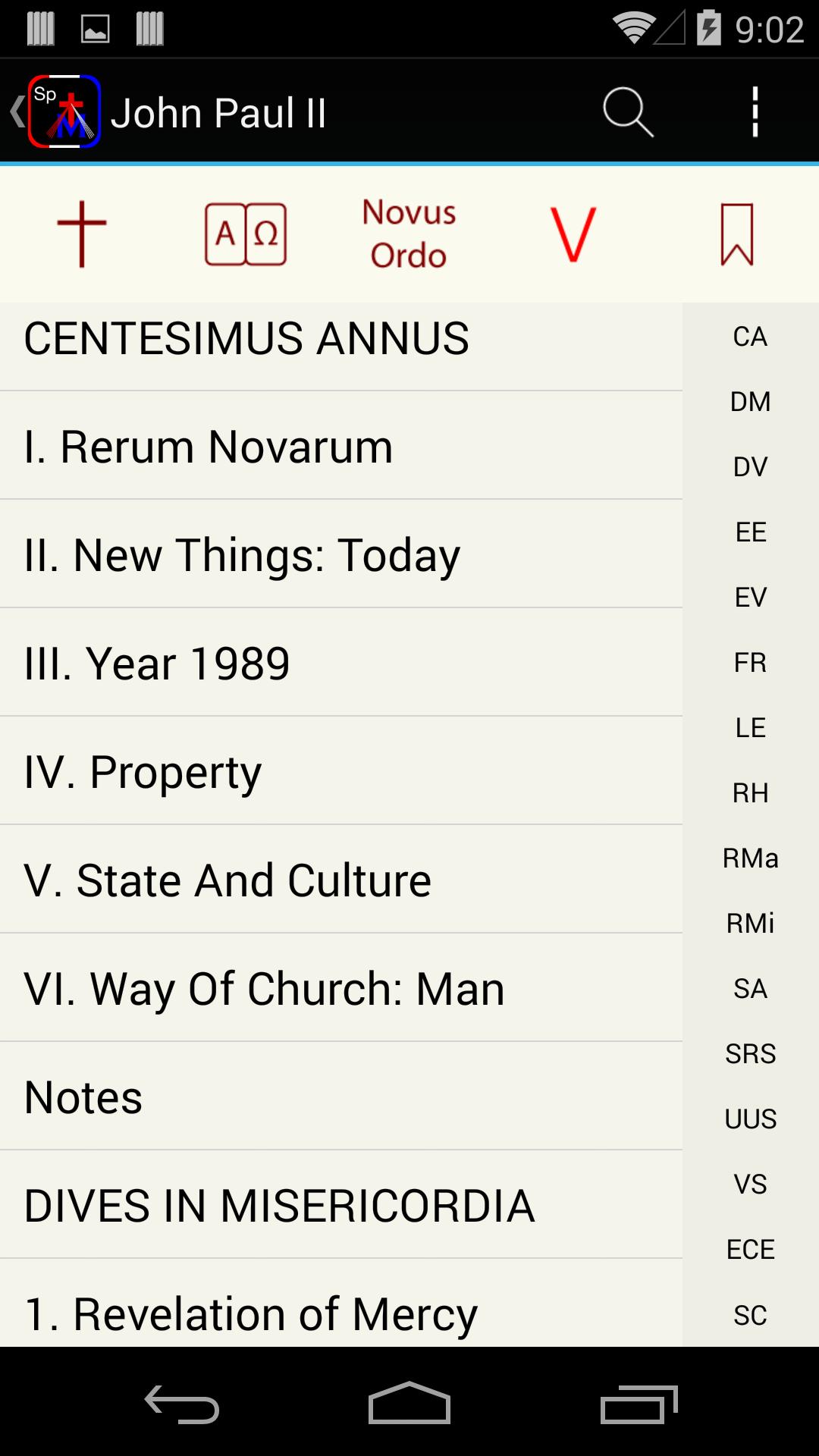The image size is (819, 1456).
Task: Open the overflow menu
Action: [755, 112]
